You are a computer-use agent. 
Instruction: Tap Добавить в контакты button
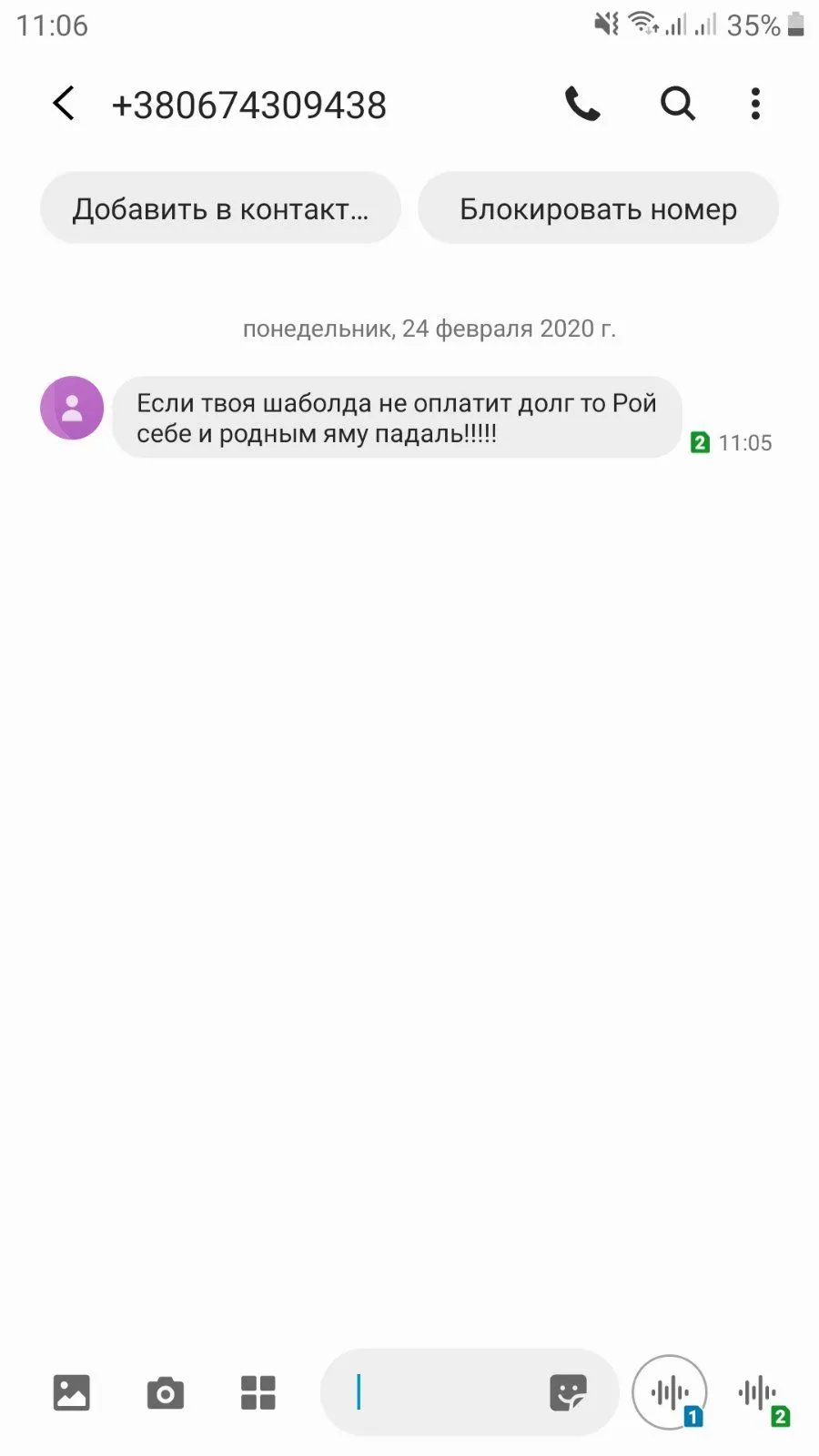click(x=220, y=208)
